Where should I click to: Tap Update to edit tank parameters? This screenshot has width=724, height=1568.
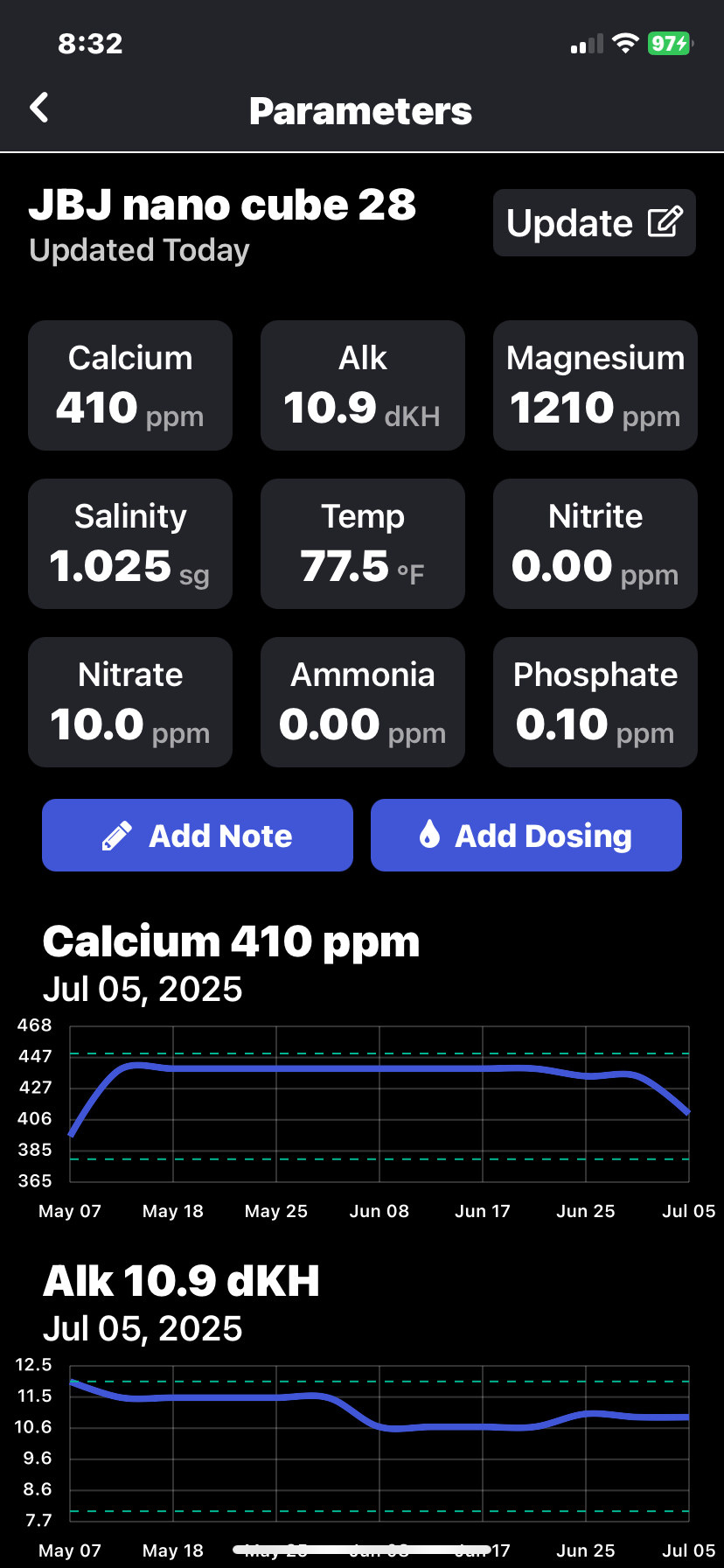[x=594, y=223]
